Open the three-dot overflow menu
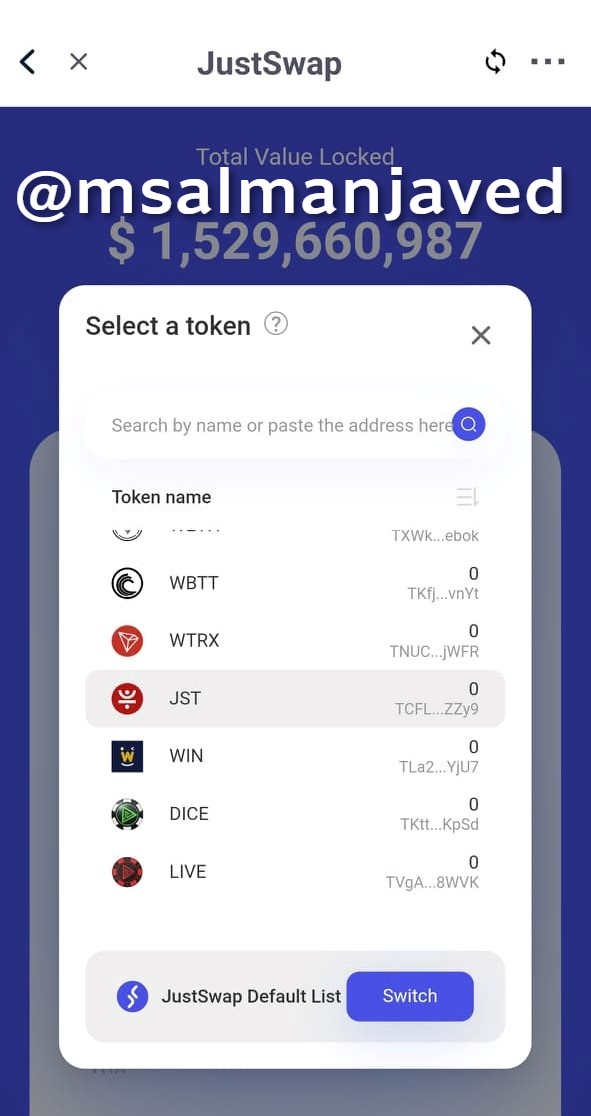The height and width of the screenshot is (1116, 591). (x=548, y=62)
